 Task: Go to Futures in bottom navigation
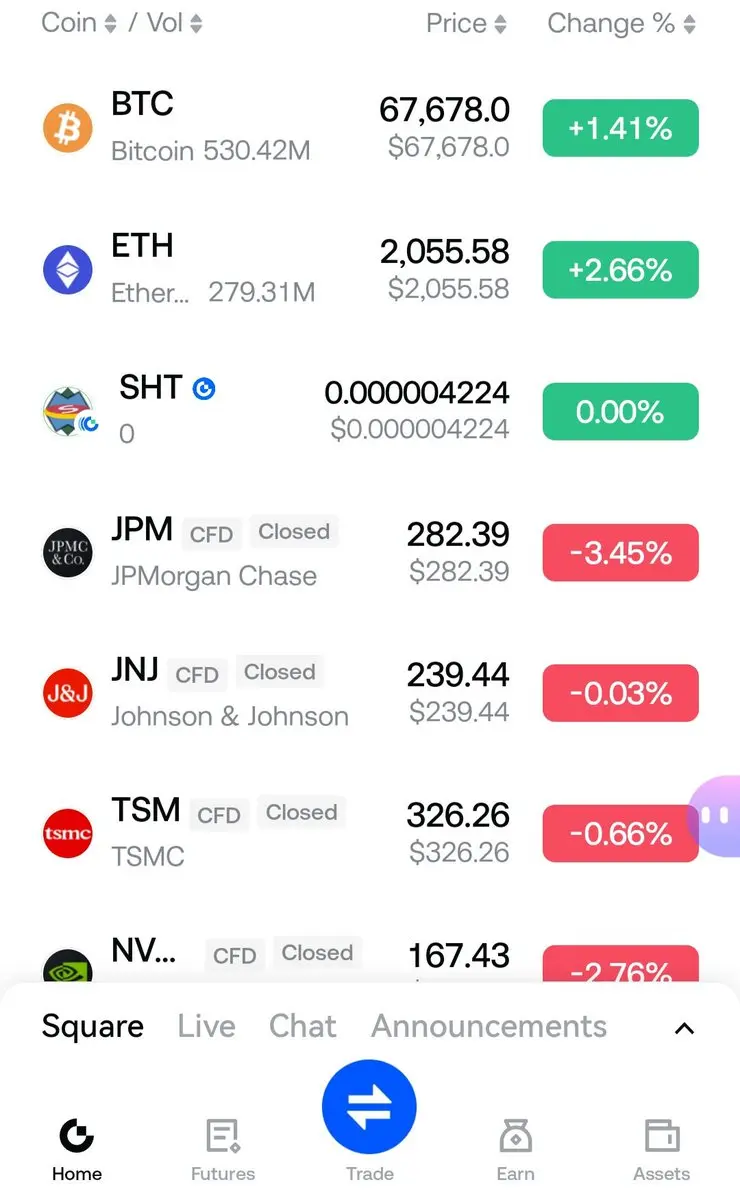(x=223, y=1150)
